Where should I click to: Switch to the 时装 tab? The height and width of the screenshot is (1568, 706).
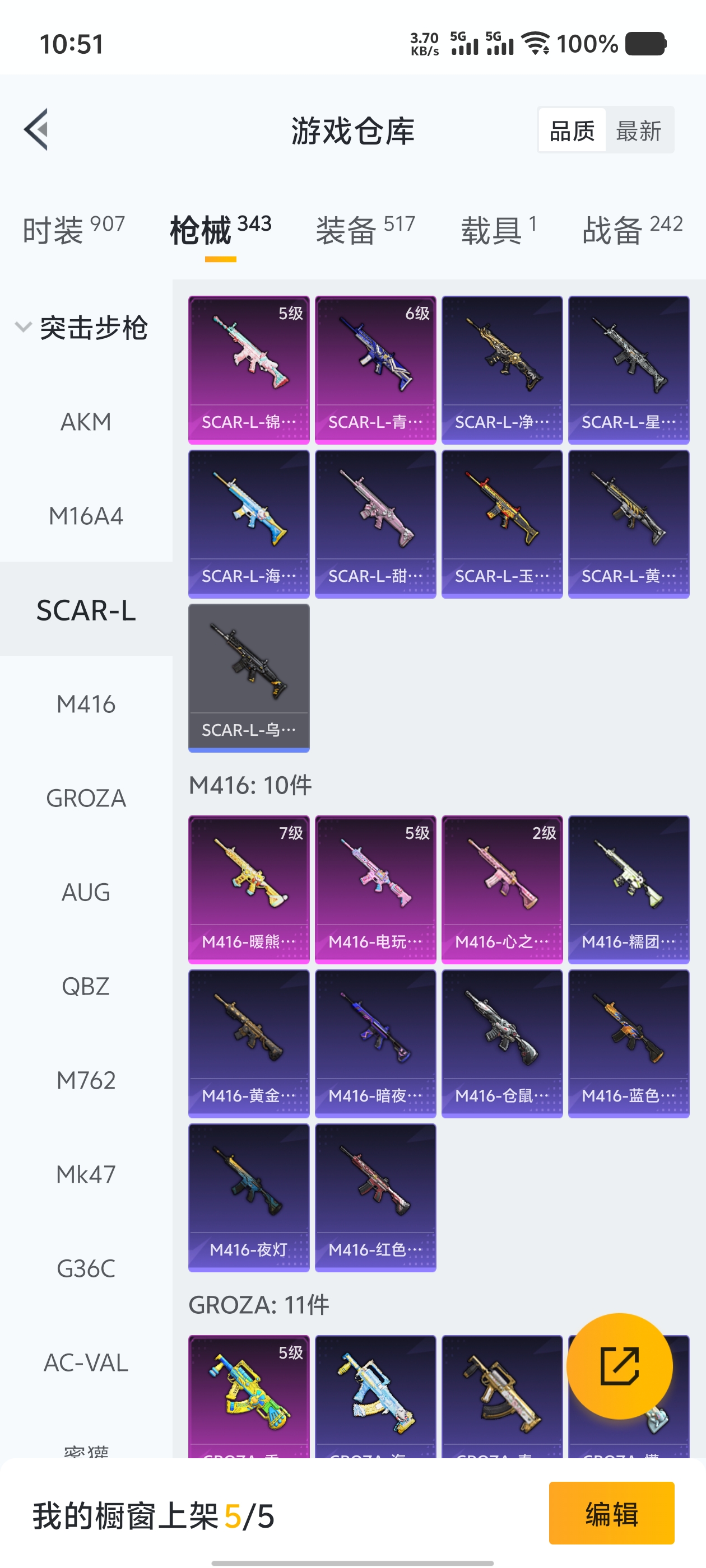73,230
